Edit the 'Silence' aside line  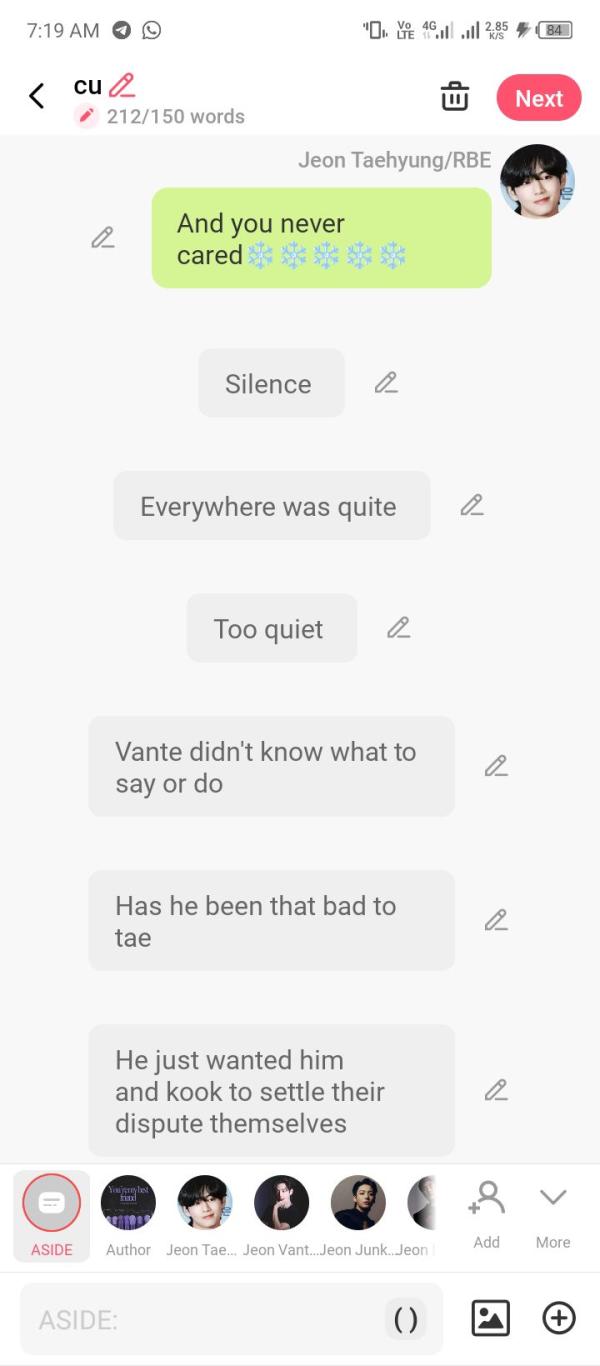coord(386,383)
